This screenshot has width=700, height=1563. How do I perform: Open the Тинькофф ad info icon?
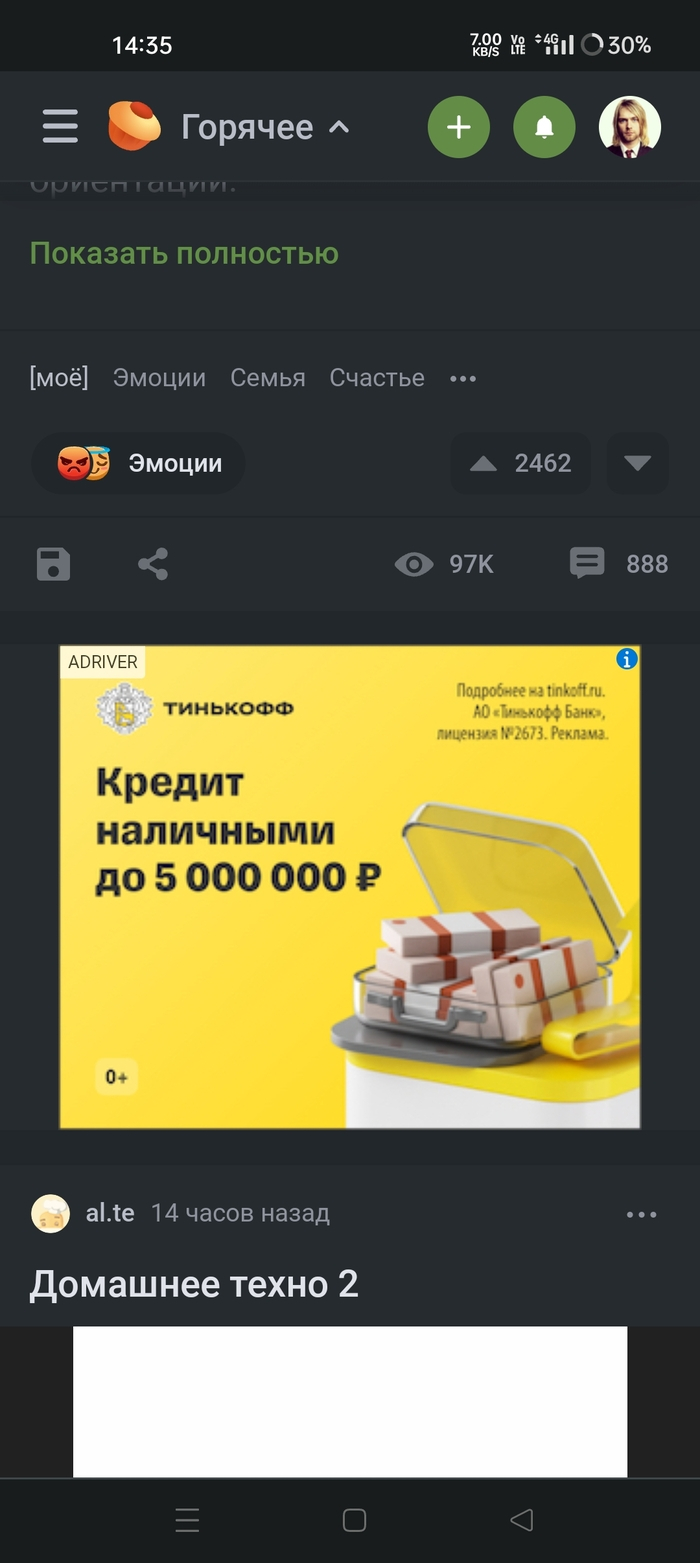(627, 658)
